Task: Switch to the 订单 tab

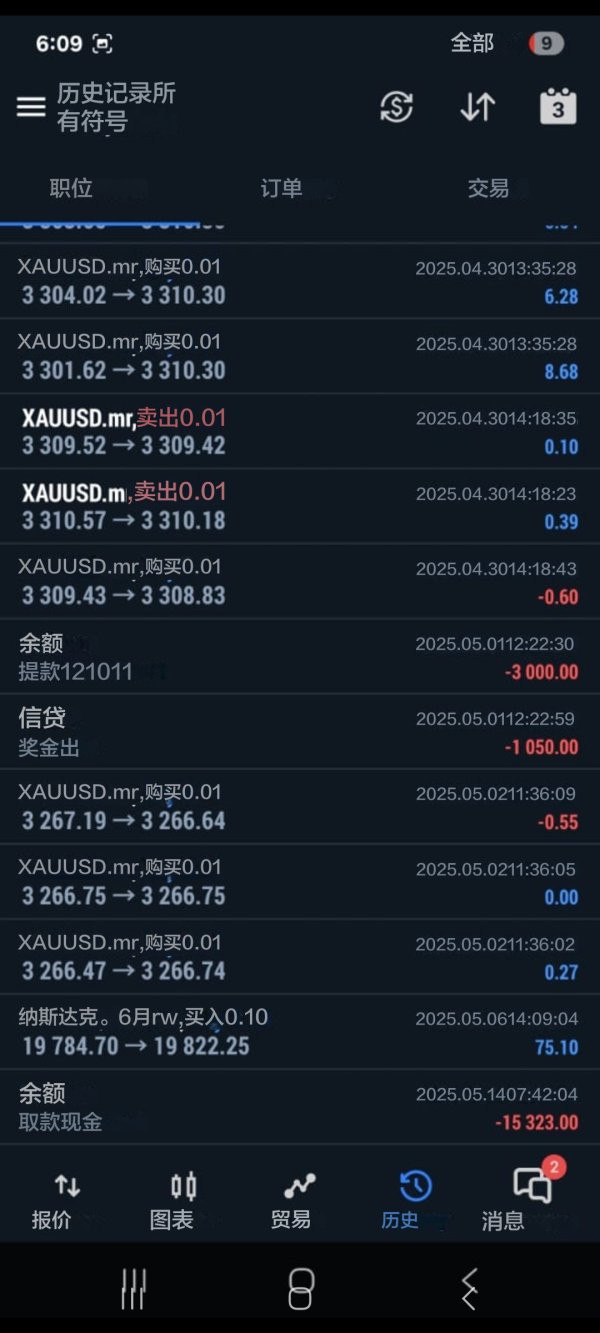Action: [281, 188]
